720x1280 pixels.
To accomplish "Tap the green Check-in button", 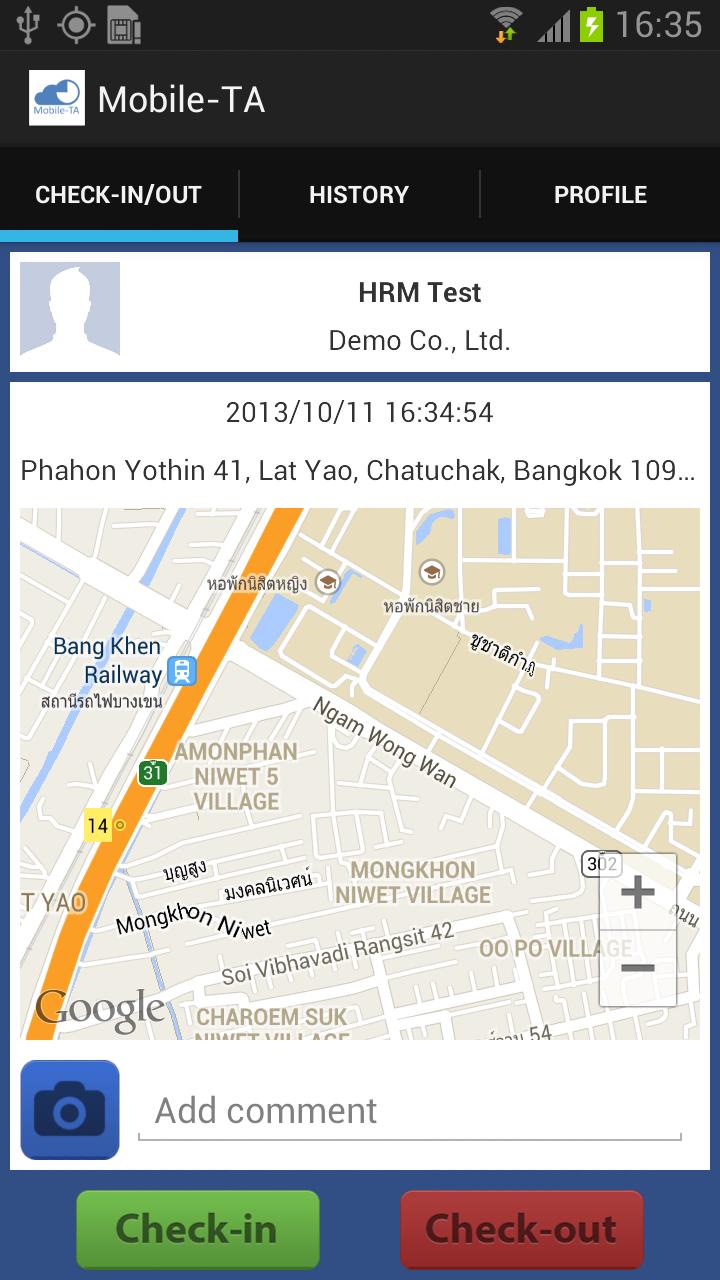I will coord(198,1229).
